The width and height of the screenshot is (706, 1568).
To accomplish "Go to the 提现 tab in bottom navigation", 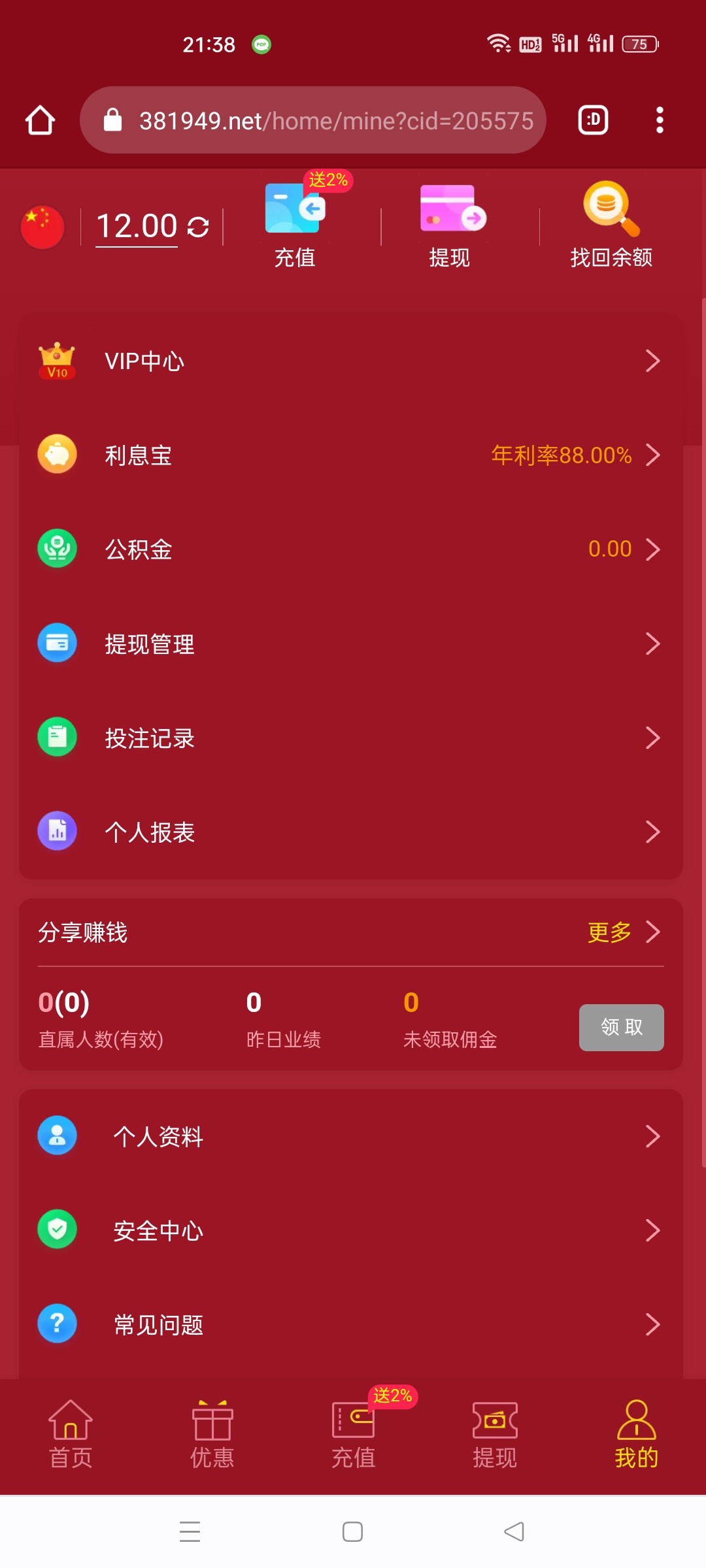I will pyautogui.click(x=495, y=1434).
